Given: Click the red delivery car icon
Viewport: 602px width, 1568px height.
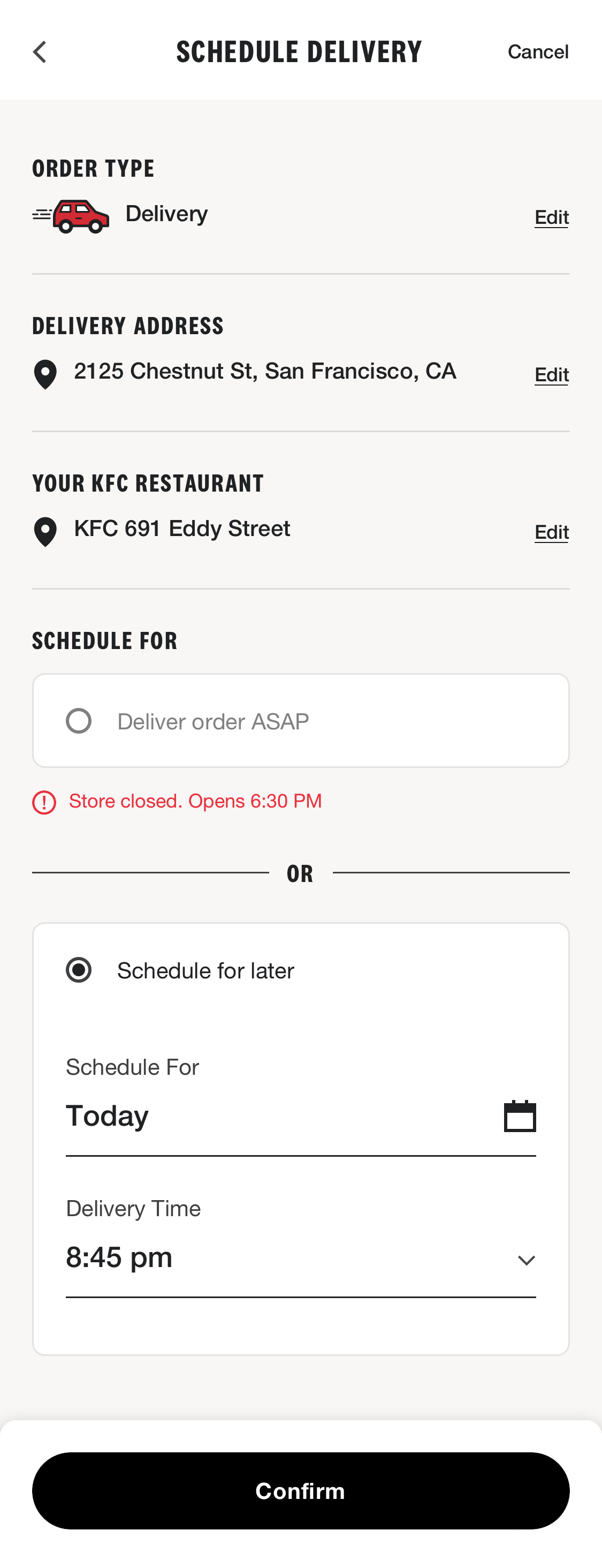Looking at the screenshot, I should click(76, 214).
